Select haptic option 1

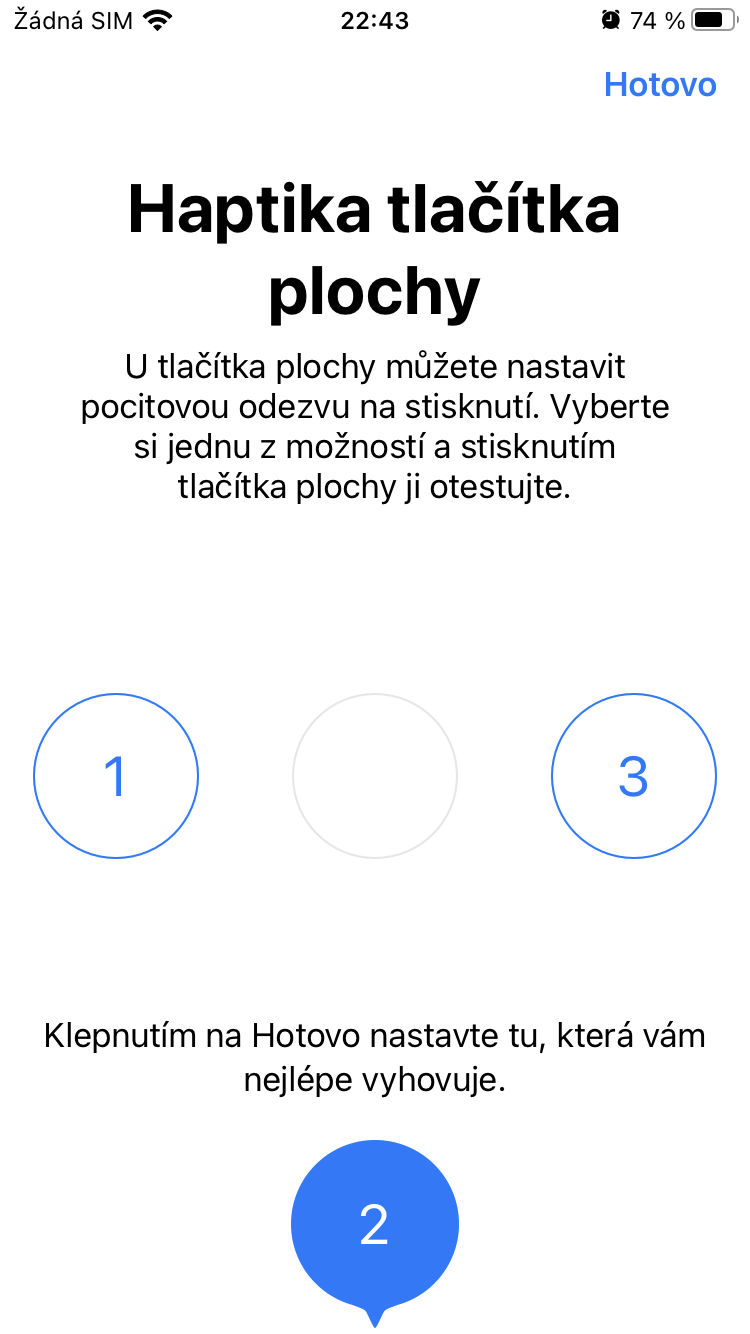116,776
